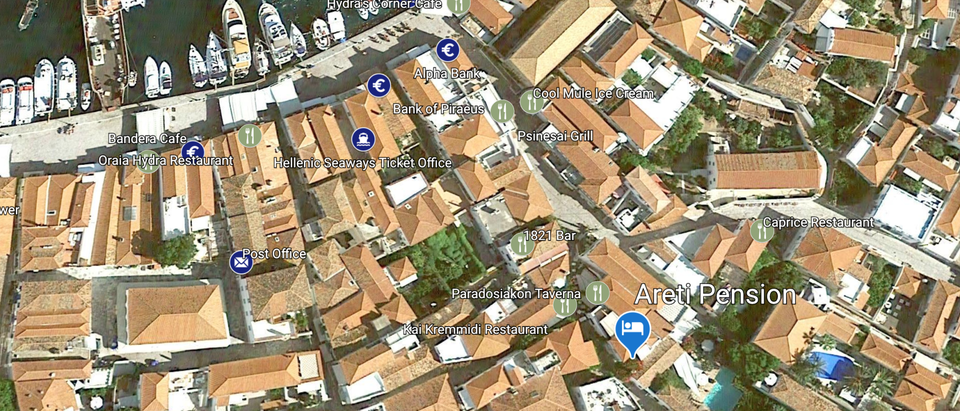Open the Post Office marker
The width and height of the screenshot is (960, 411).
coord(241,262)
